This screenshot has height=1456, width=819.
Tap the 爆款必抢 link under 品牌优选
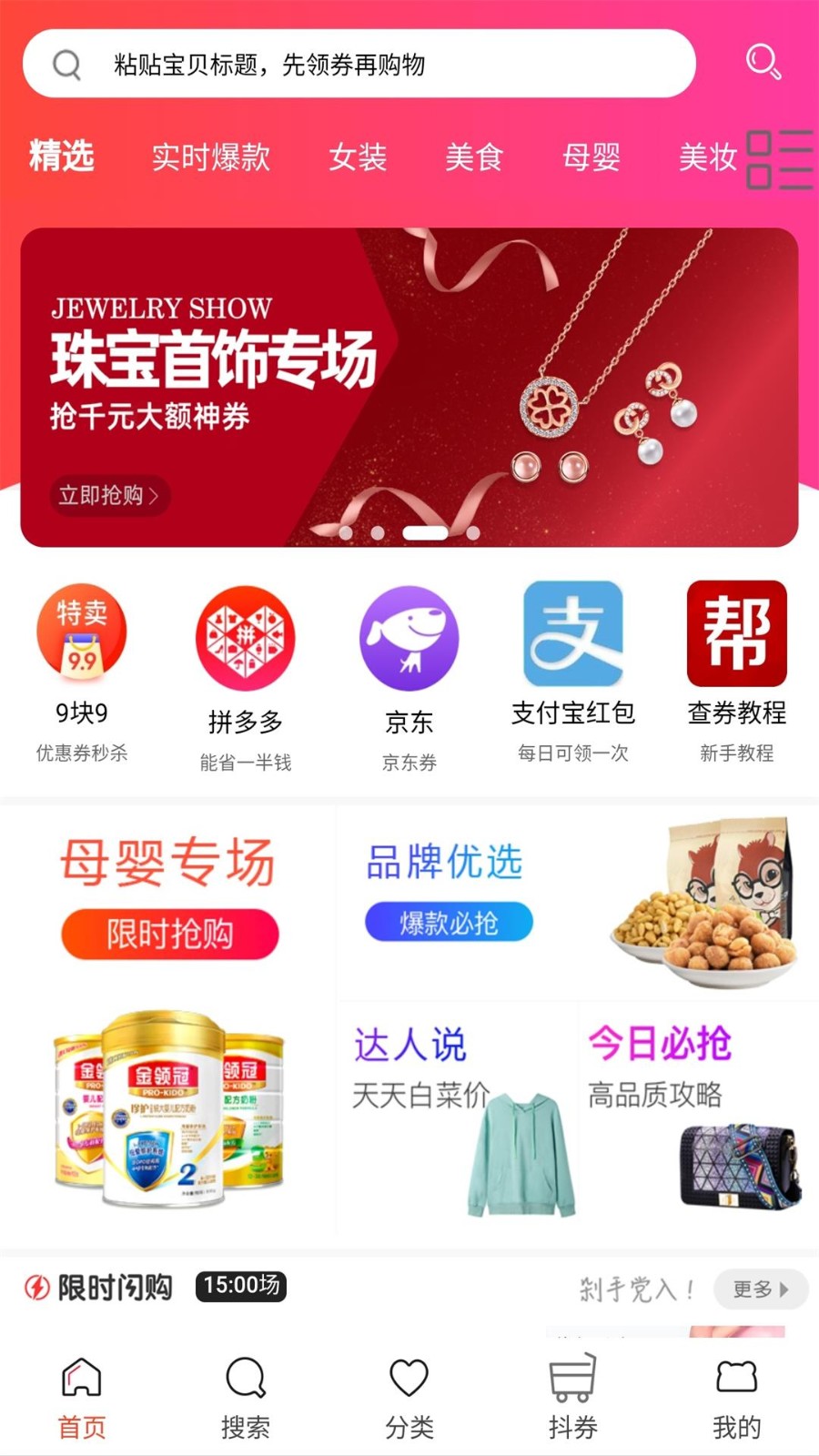point(450,921)
